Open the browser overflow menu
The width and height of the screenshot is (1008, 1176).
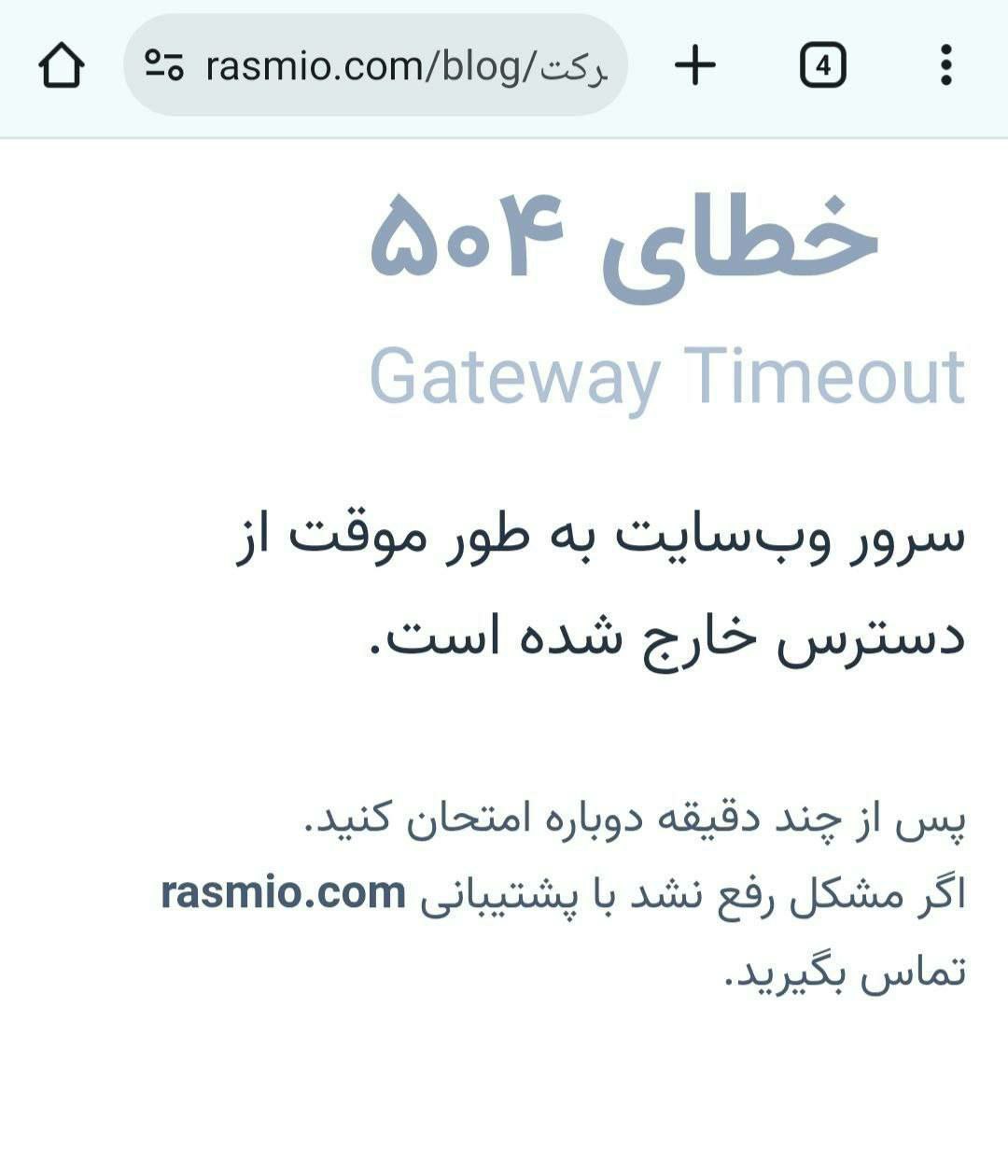coord(945,65)
